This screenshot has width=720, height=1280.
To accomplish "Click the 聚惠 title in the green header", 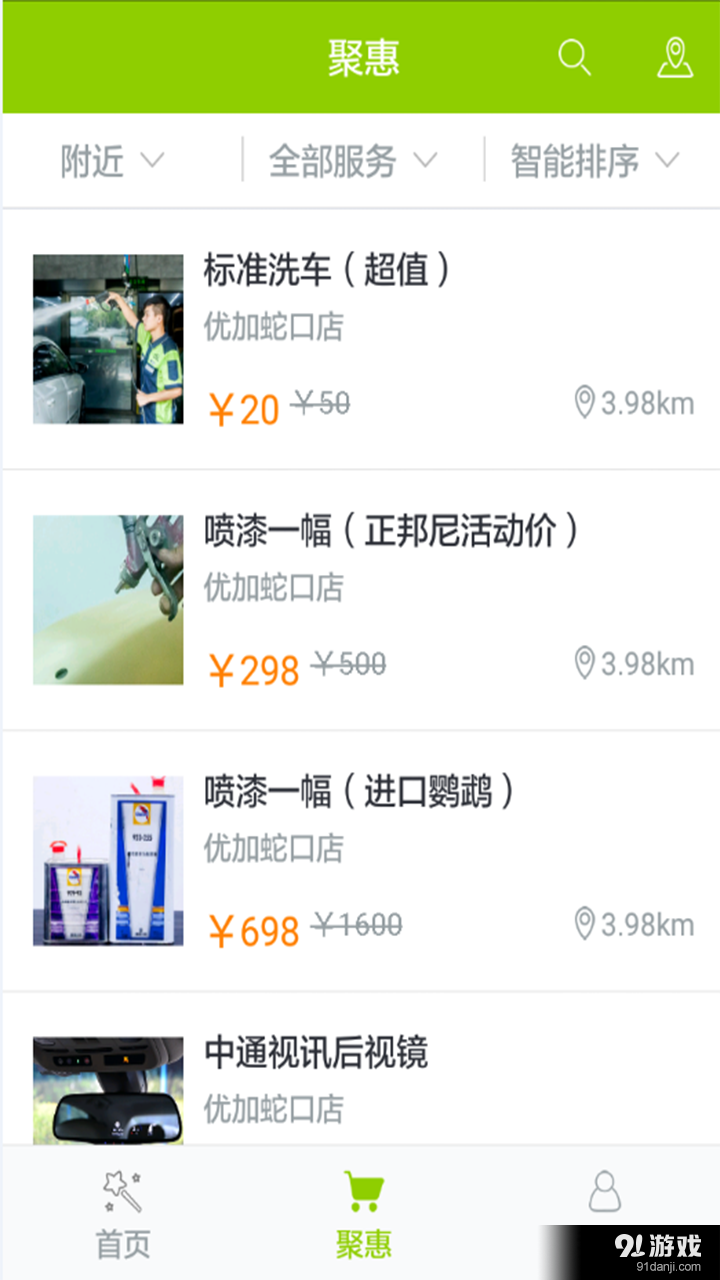I will 365,58.
